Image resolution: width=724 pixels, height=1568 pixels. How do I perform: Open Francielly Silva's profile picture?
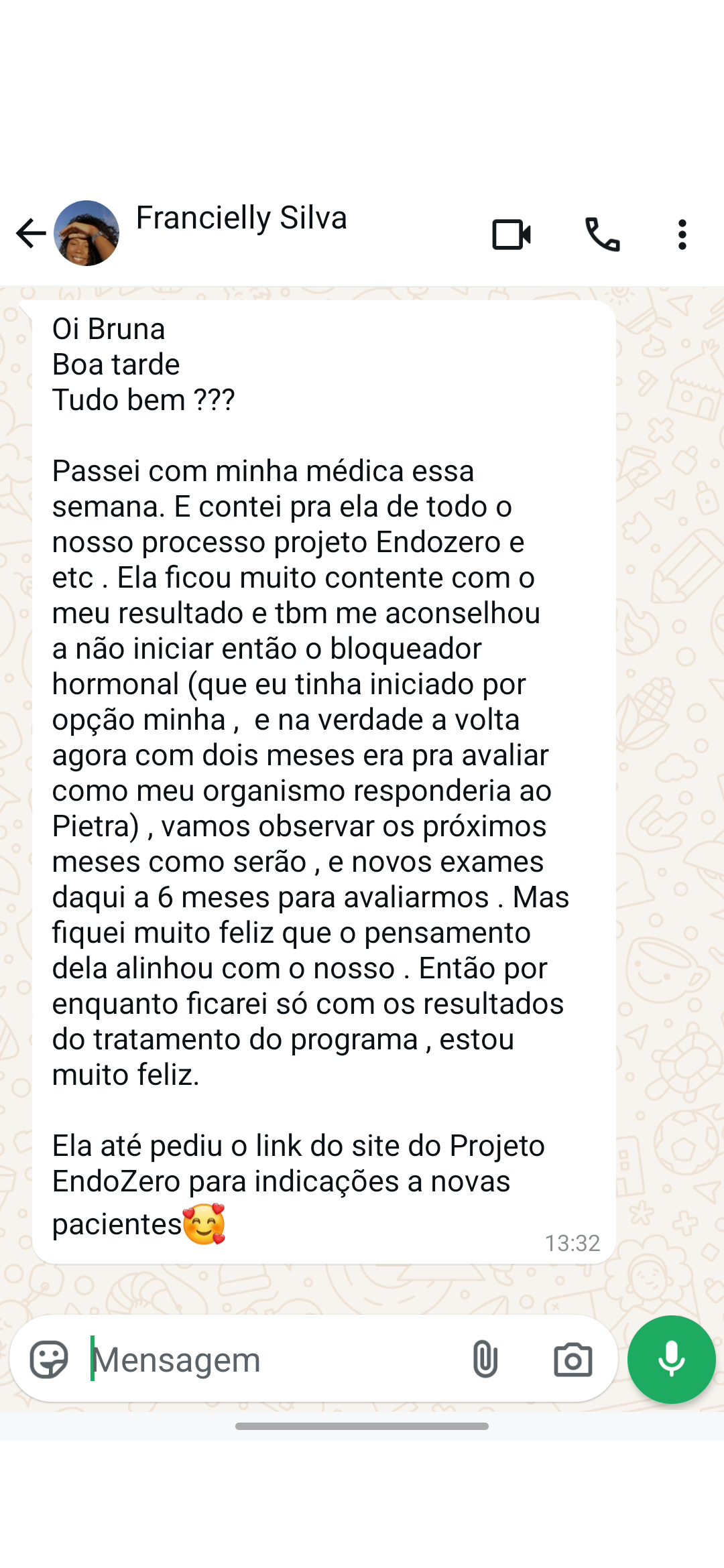86,233
